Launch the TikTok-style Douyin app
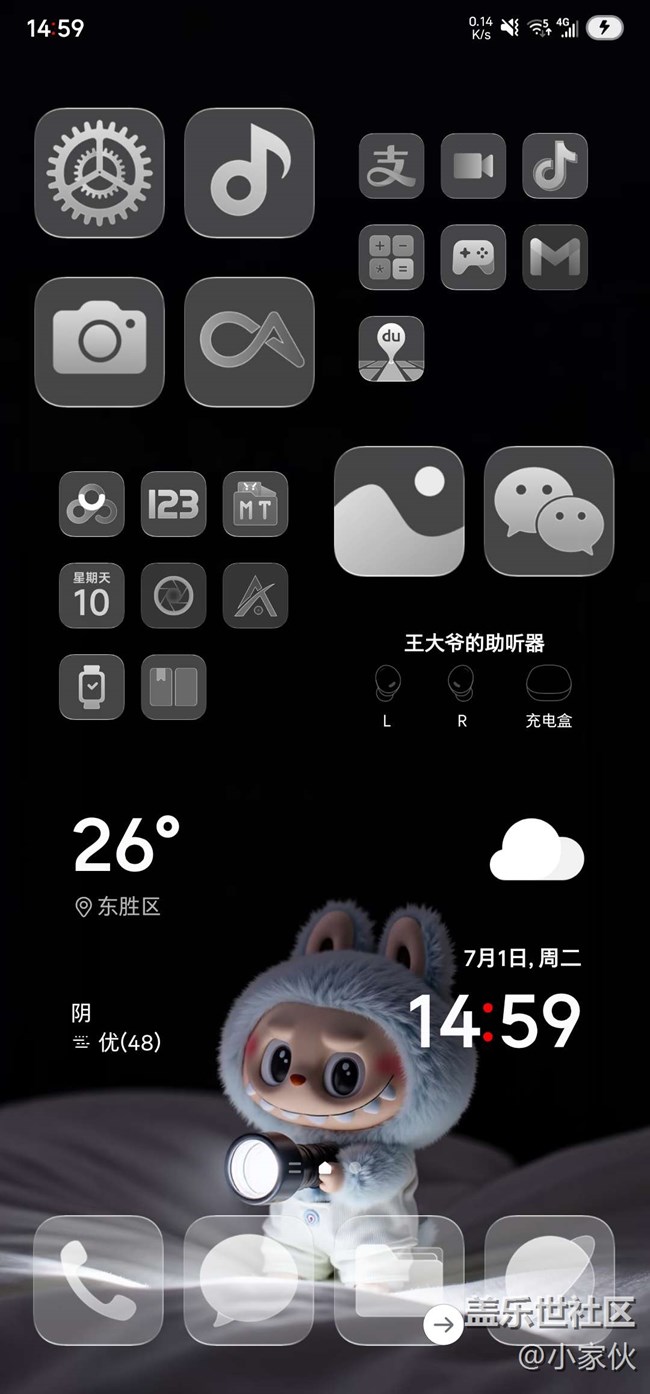Viewport: 650px width, 1394px height. (555, 166)
